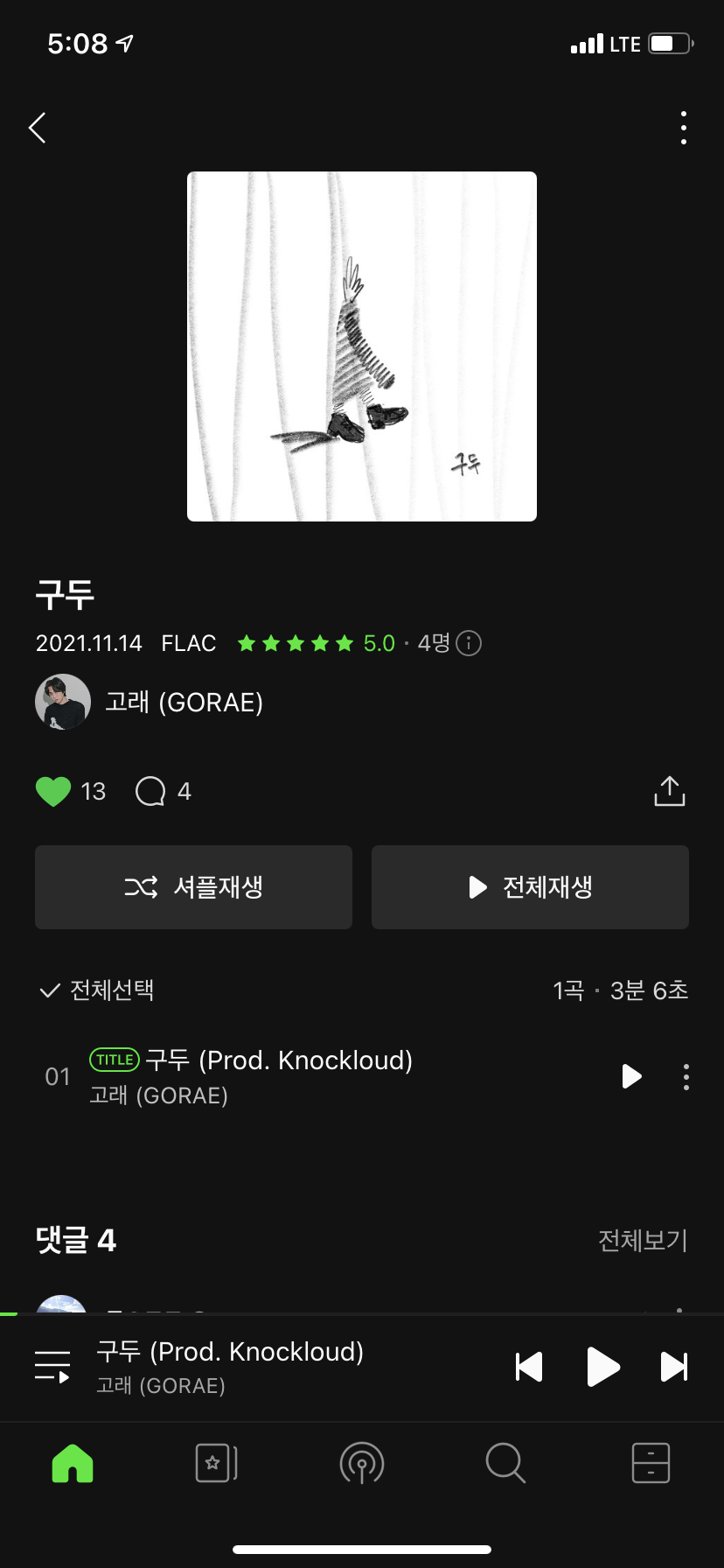
Task: Start 셔플재생 shuffle playback
Action: click(193, 887)
